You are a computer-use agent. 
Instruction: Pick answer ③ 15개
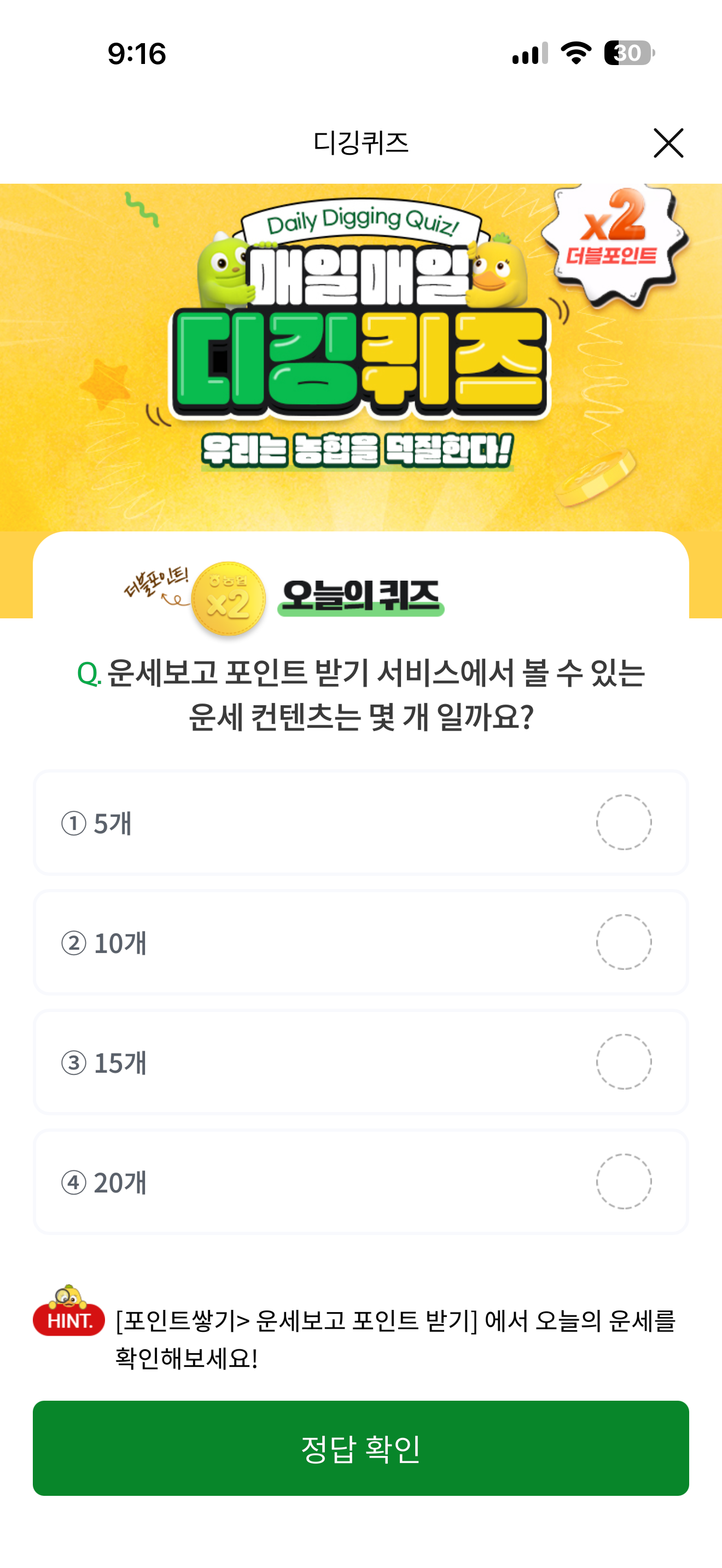361,1062
